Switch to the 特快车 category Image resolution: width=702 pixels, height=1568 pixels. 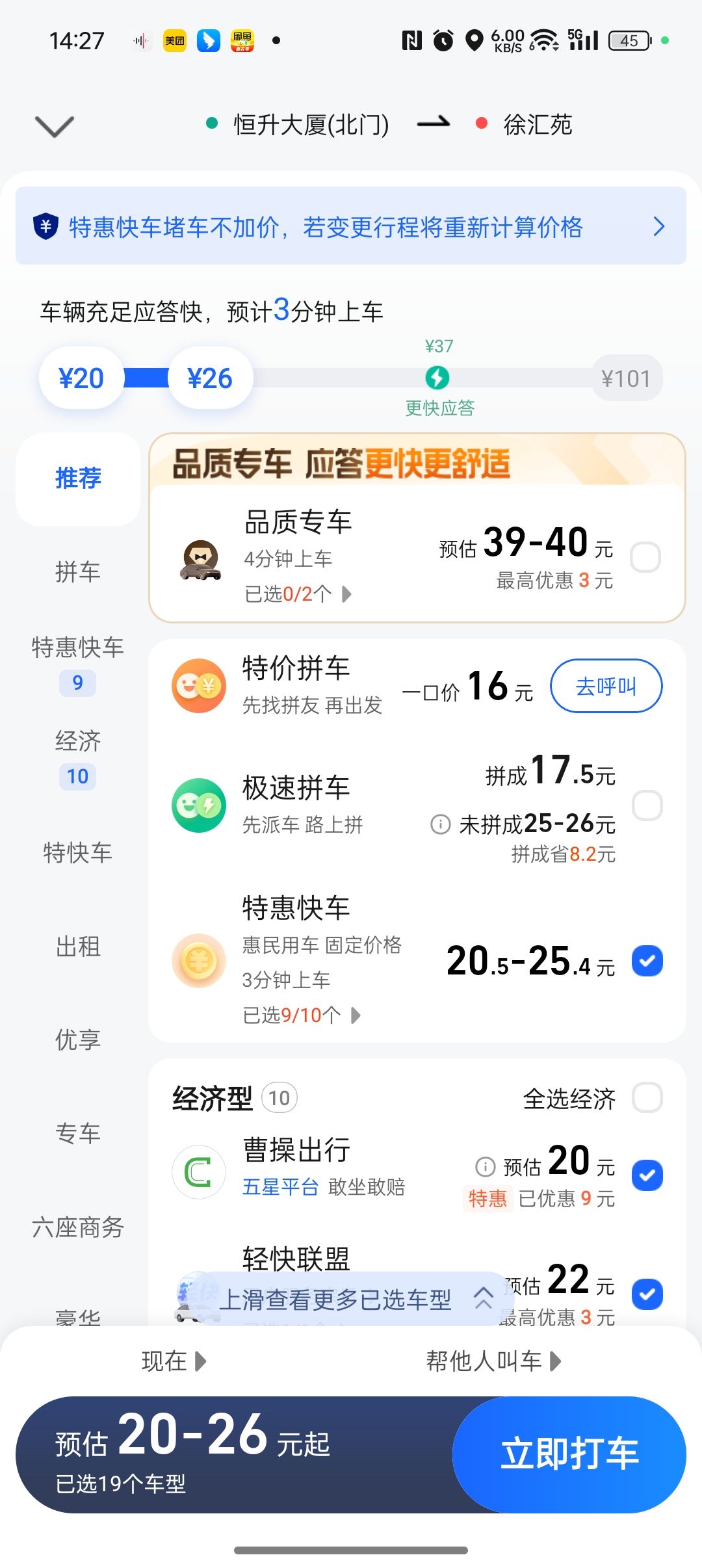click(77, 853)
